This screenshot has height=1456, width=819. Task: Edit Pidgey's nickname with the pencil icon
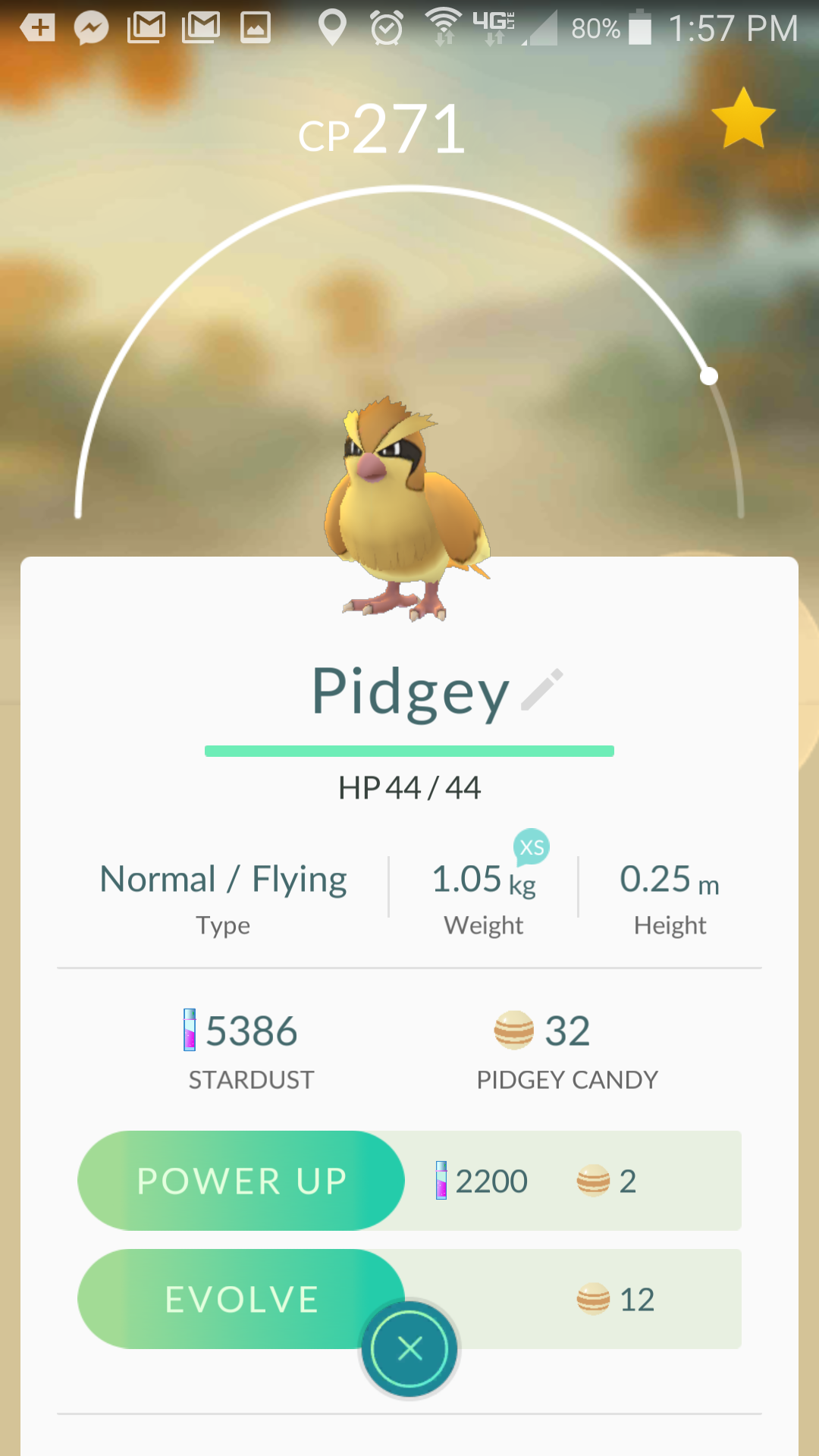(x=542, y=689)
